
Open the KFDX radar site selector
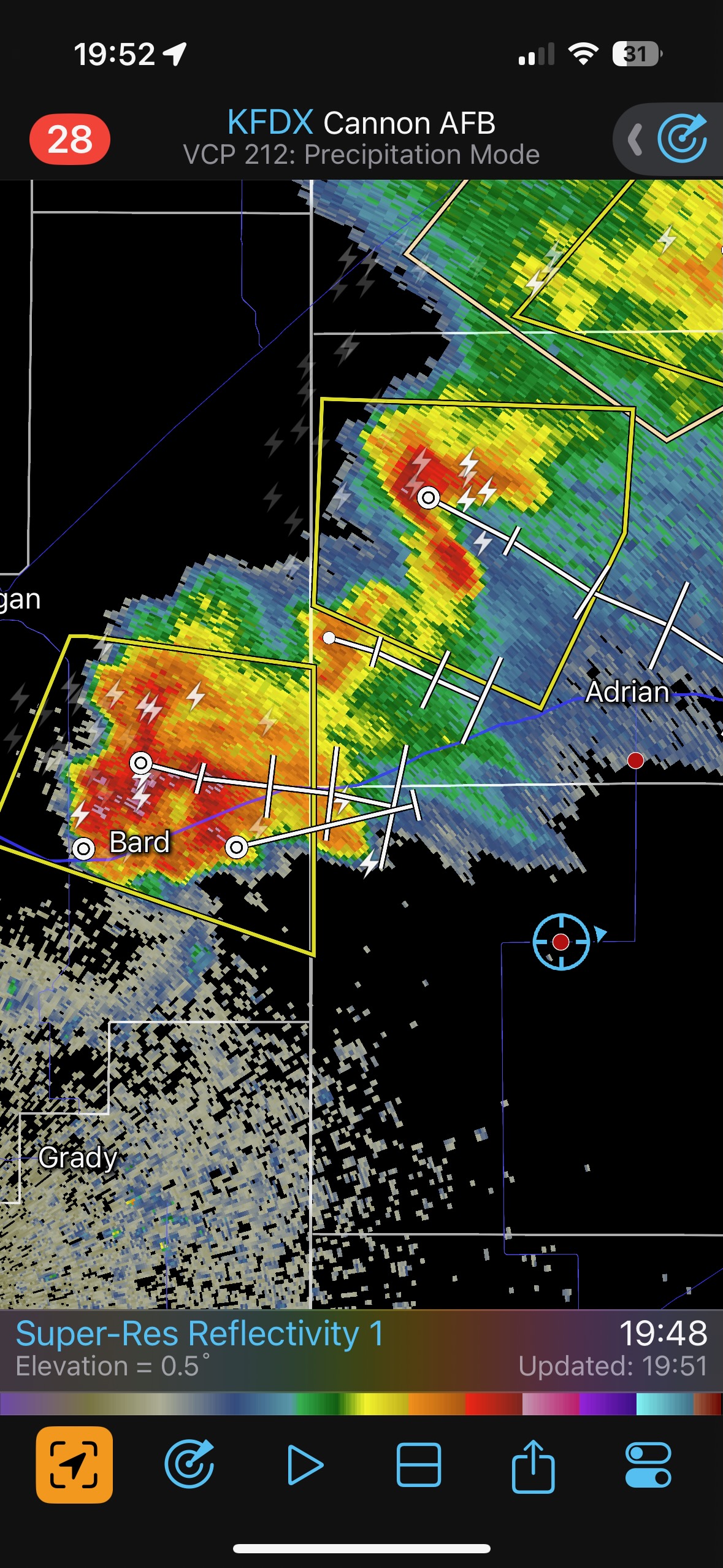click(361, 123)
